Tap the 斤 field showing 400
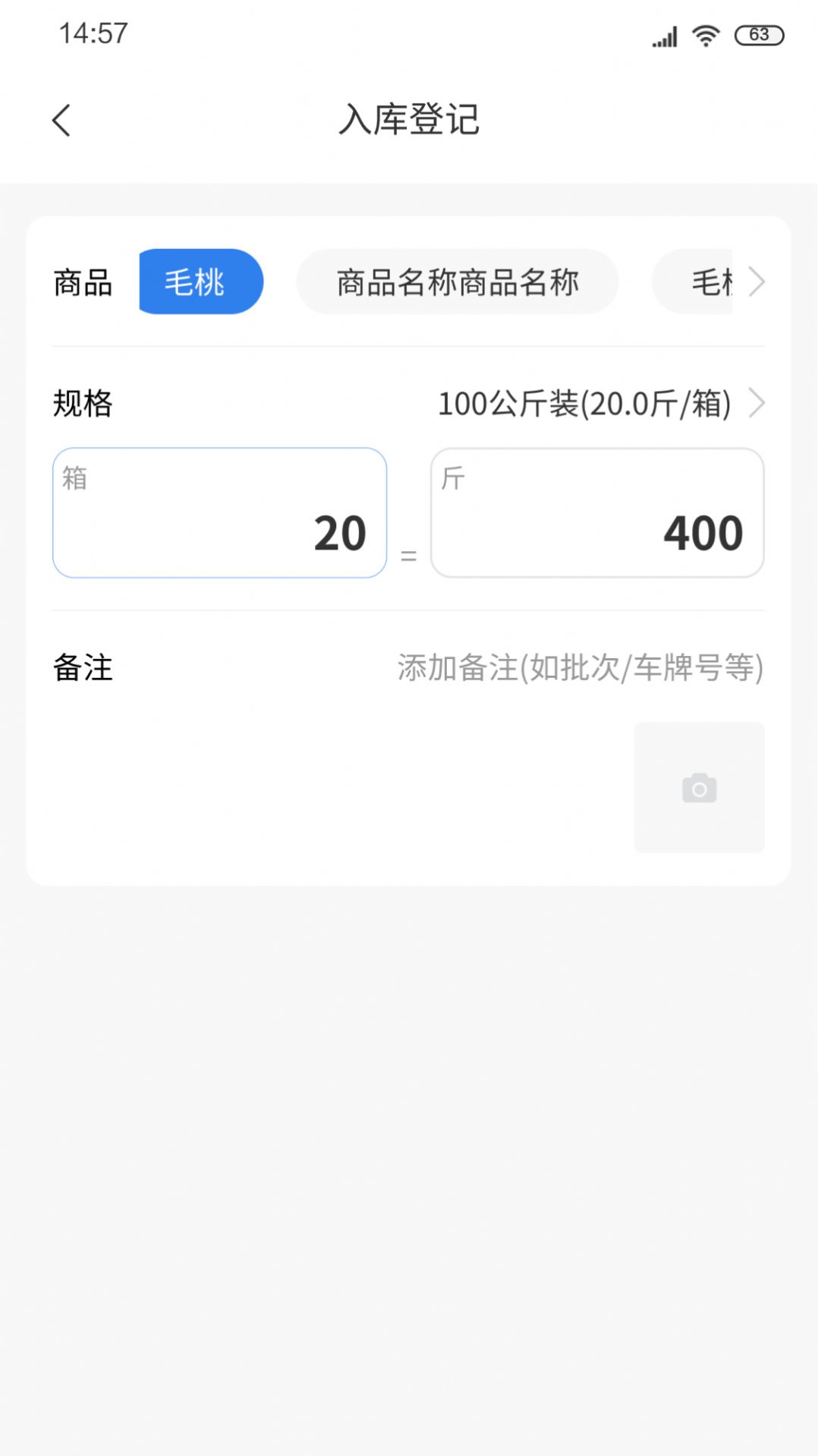 (x=598, y=513)
